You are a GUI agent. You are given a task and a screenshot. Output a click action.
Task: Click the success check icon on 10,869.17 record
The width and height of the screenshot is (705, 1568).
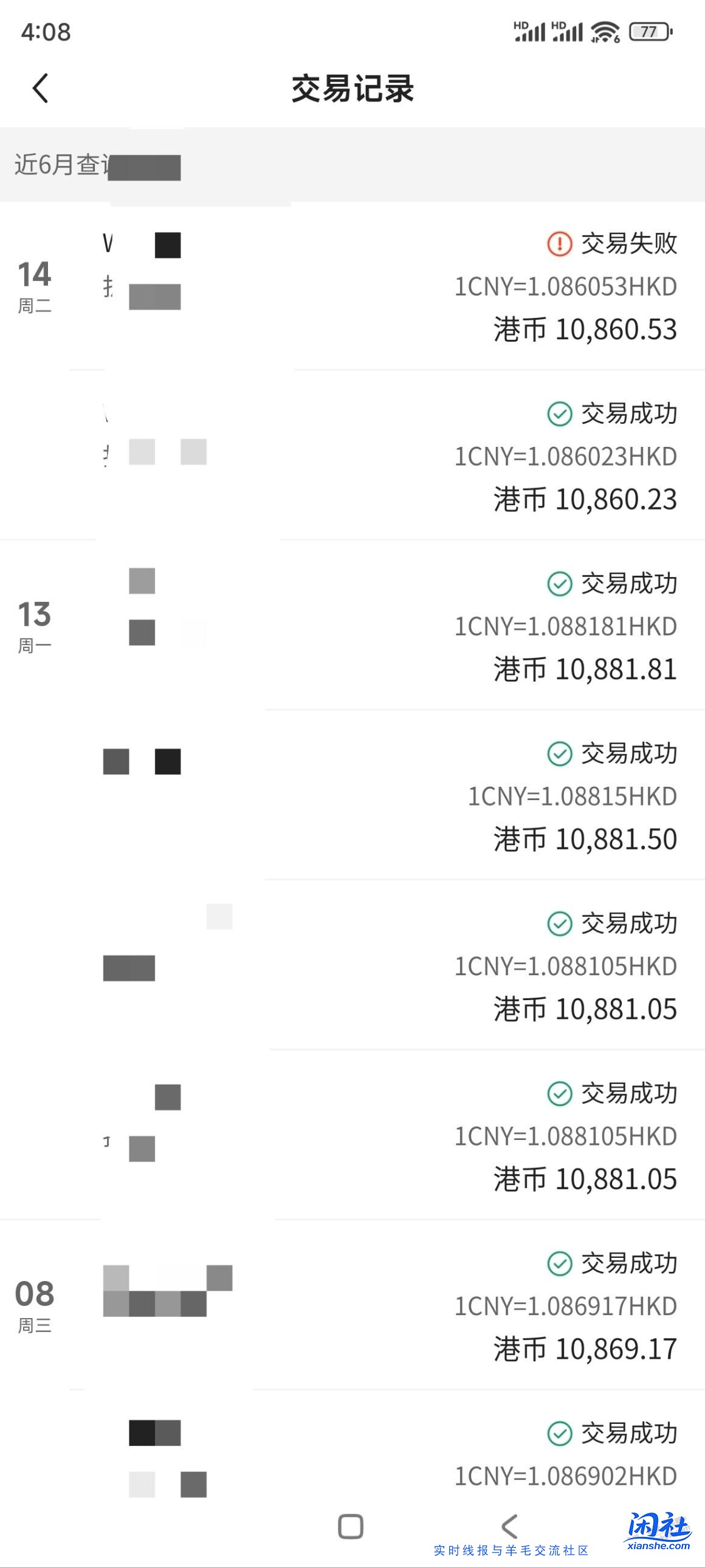560,1263
